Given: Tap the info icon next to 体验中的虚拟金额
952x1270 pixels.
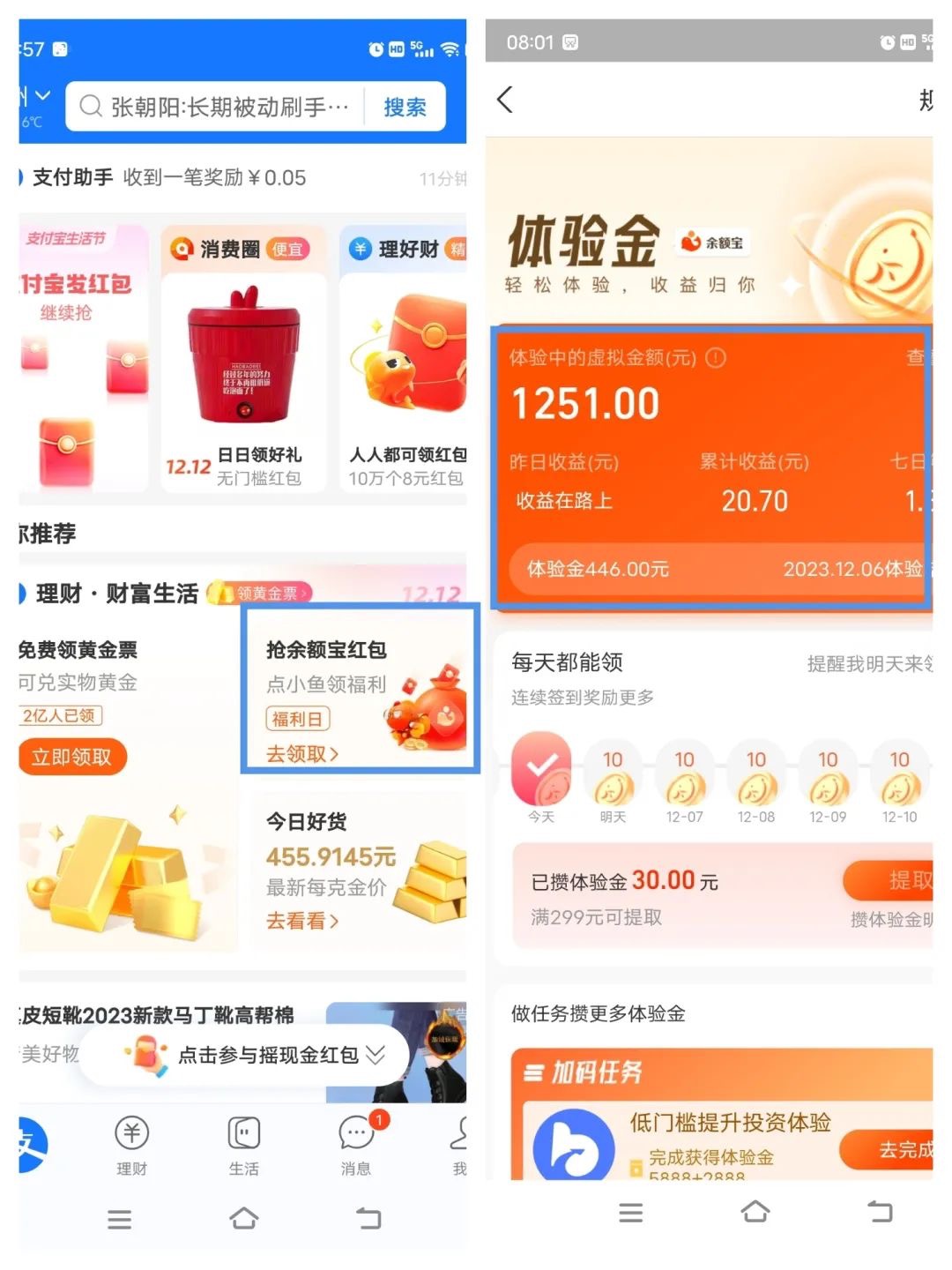Looking at the screenshot, I should click(x=717, y=358).
